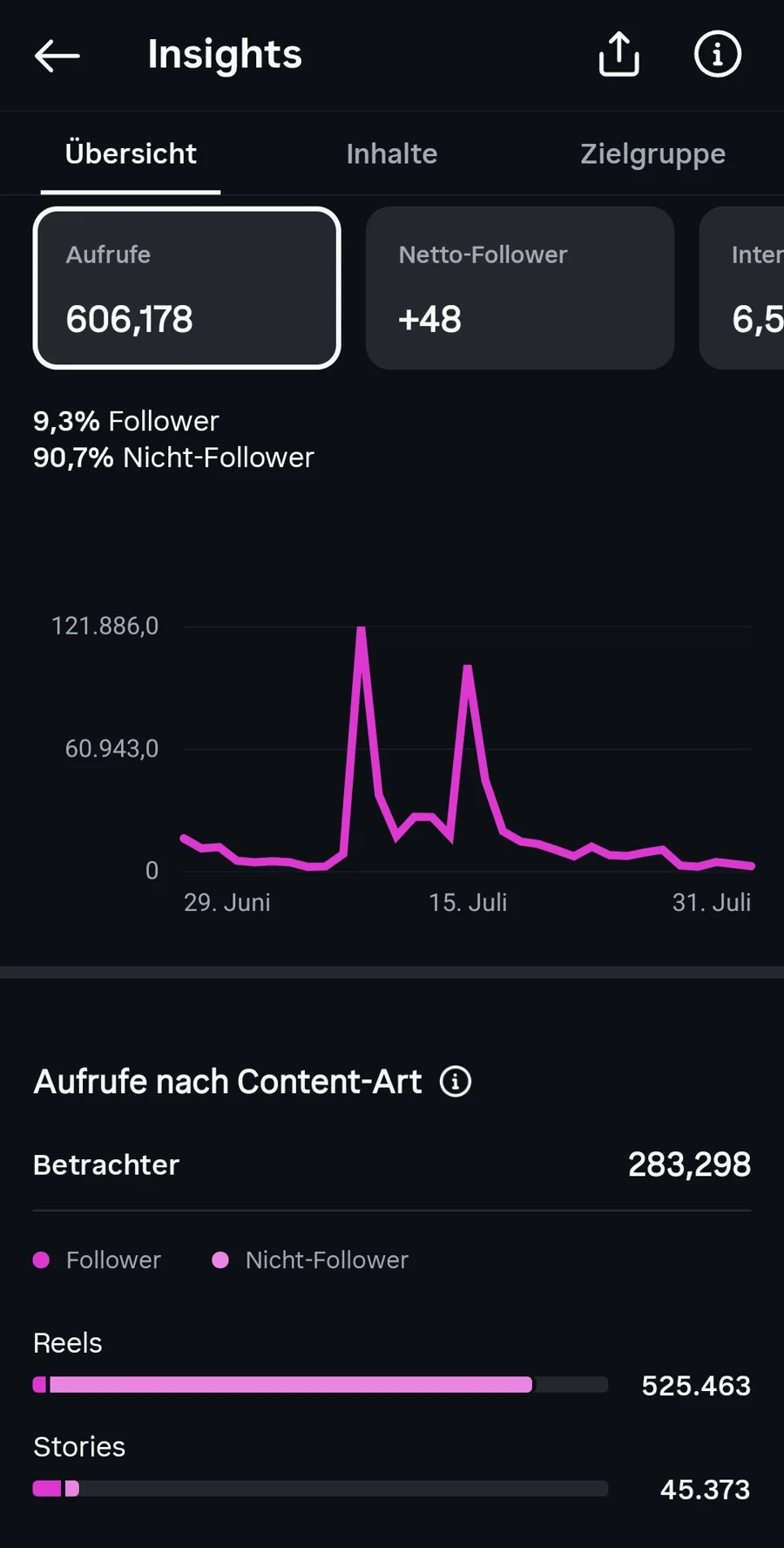784x1548 pixels.
Task: Select the Aufrufe metric card
Action: click(186, 288)
